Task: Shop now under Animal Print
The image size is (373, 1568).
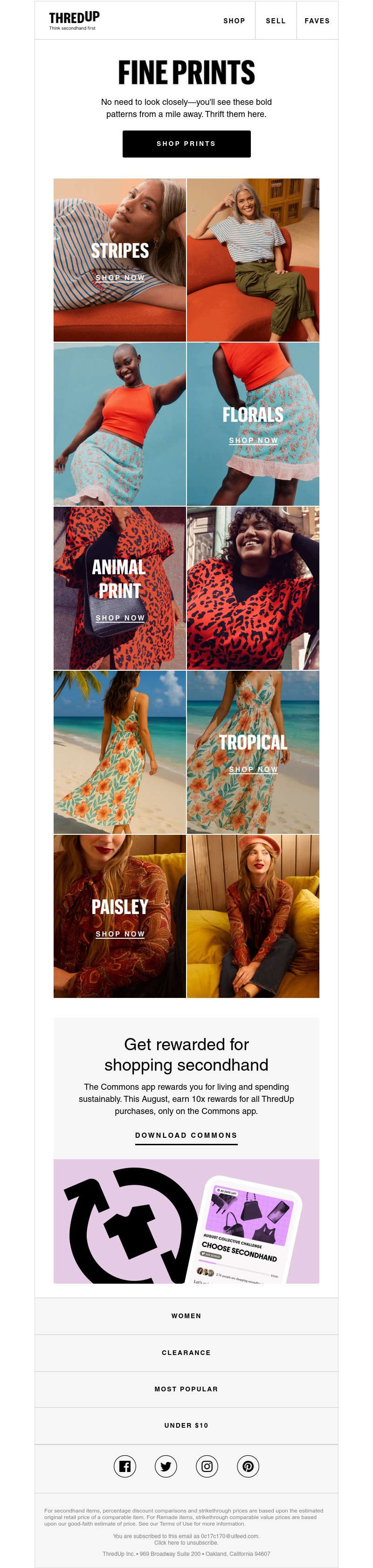Action: click(120, 617)
